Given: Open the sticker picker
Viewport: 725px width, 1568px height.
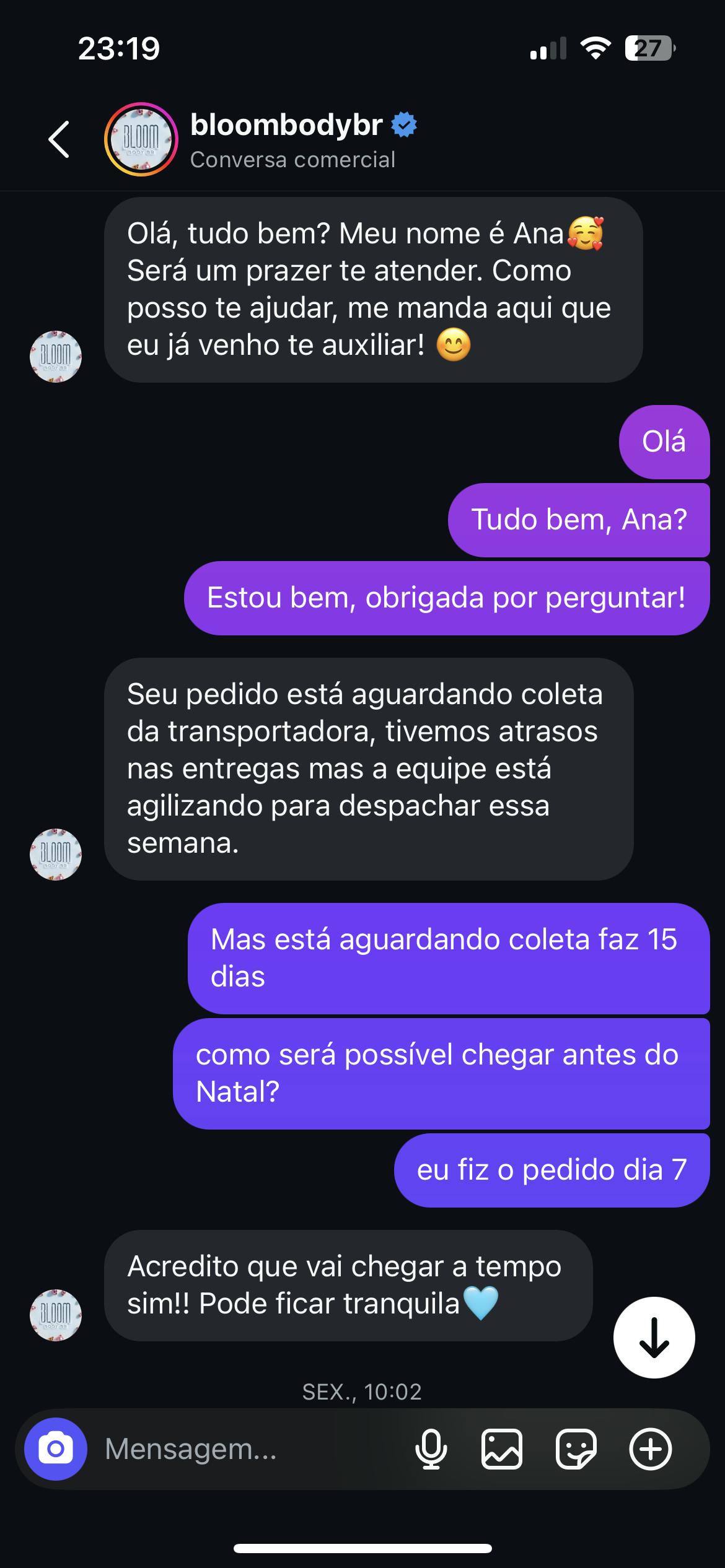Looking at the screenshot, I should 576,1449.
